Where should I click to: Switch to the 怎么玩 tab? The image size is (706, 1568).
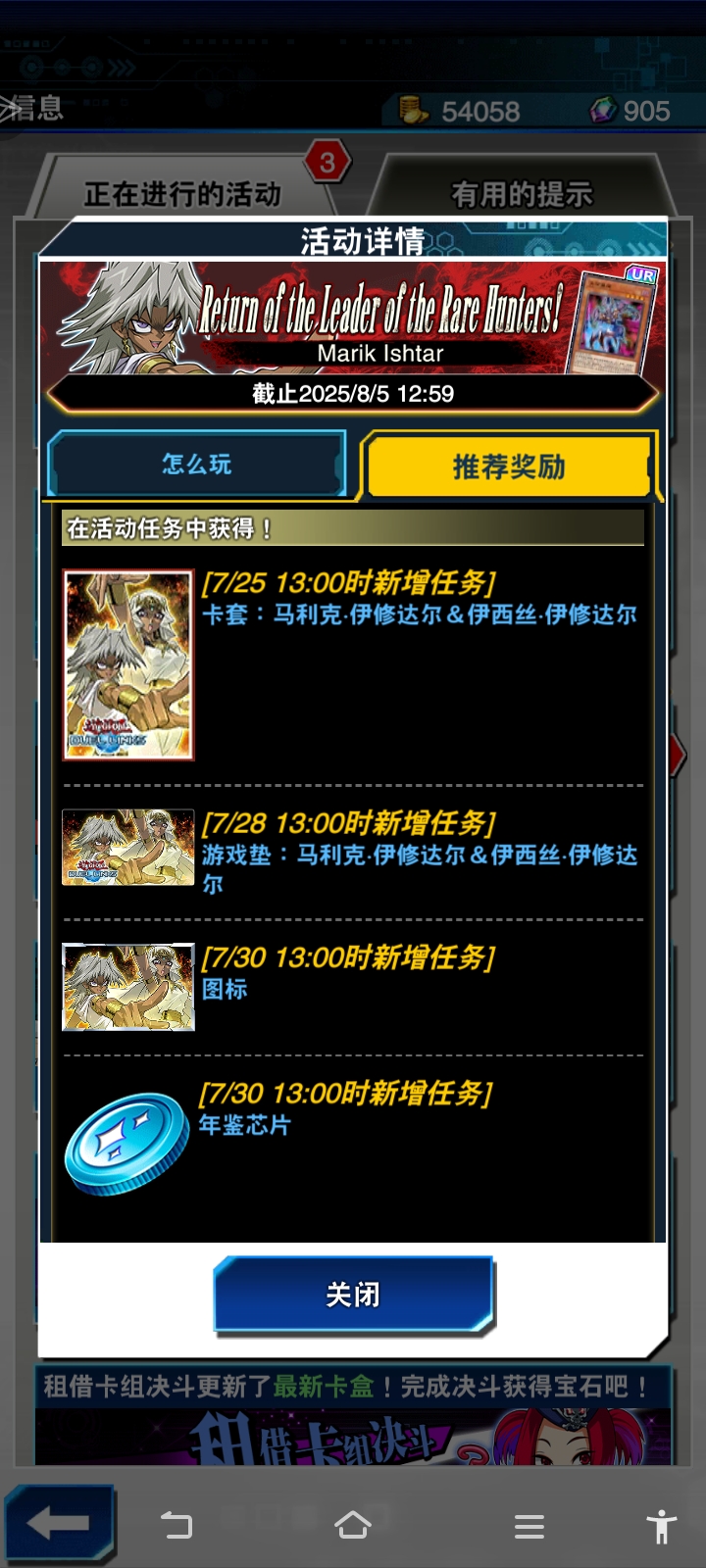tap(196, 465)
